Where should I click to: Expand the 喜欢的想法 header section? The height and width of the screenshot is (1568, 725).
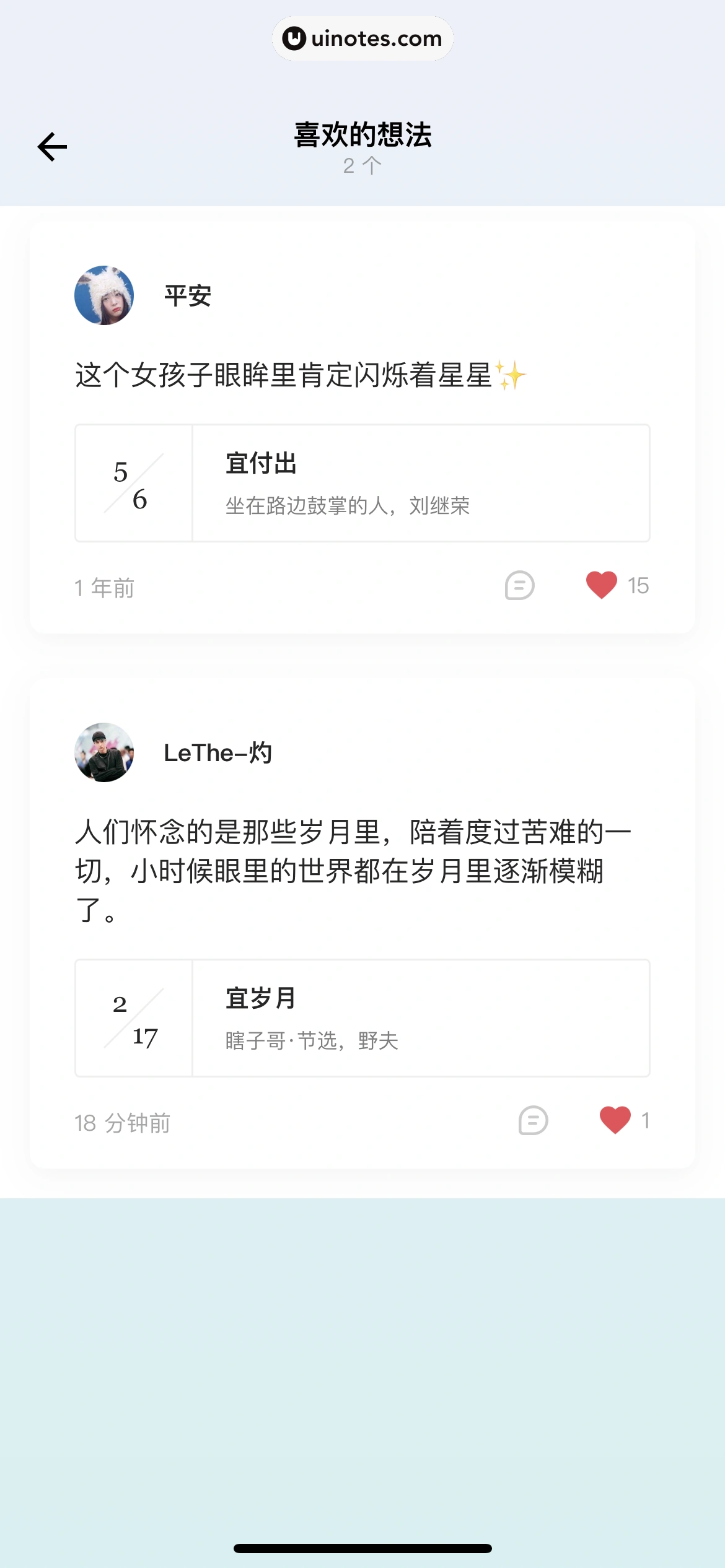tap(362, 149)
